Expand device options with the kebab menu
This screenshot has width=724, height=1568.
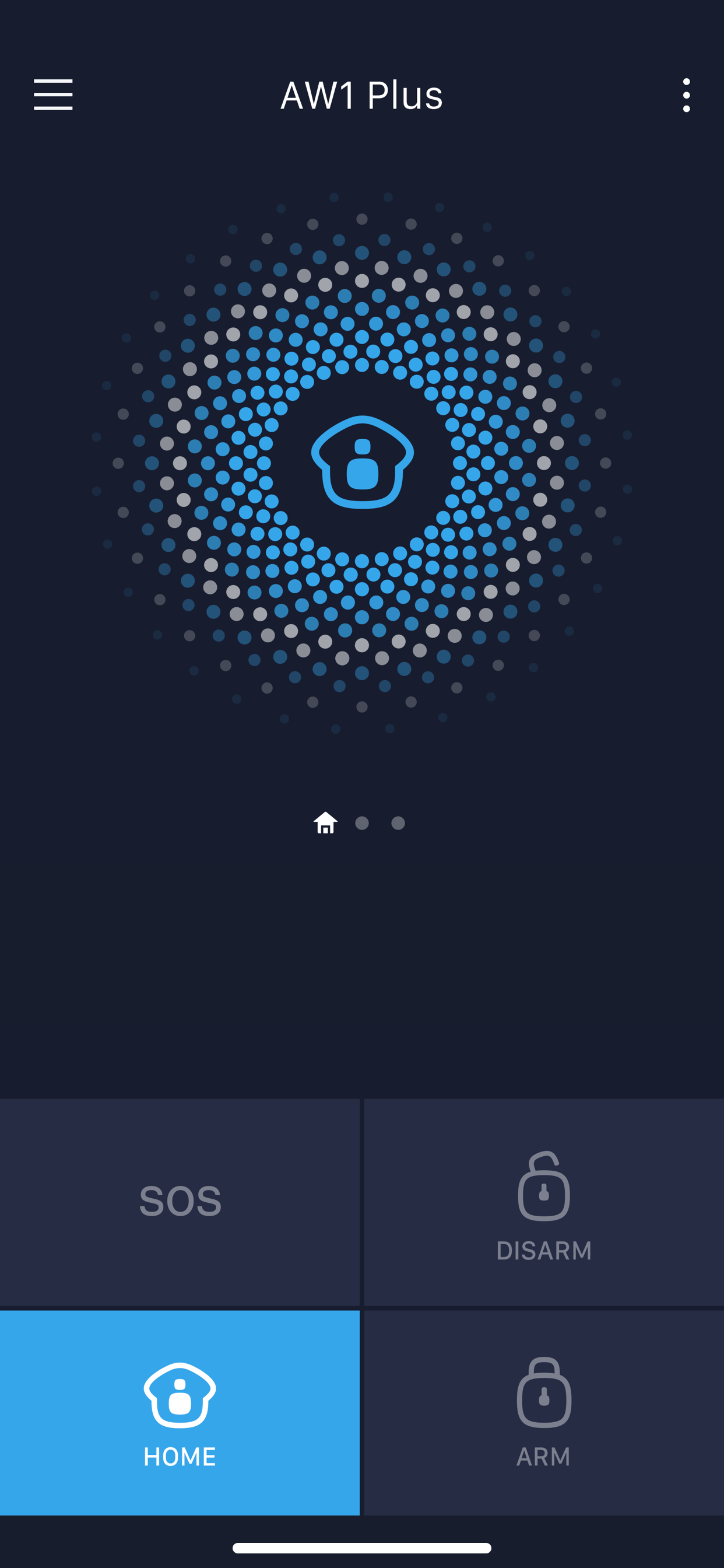coord(686,96)
